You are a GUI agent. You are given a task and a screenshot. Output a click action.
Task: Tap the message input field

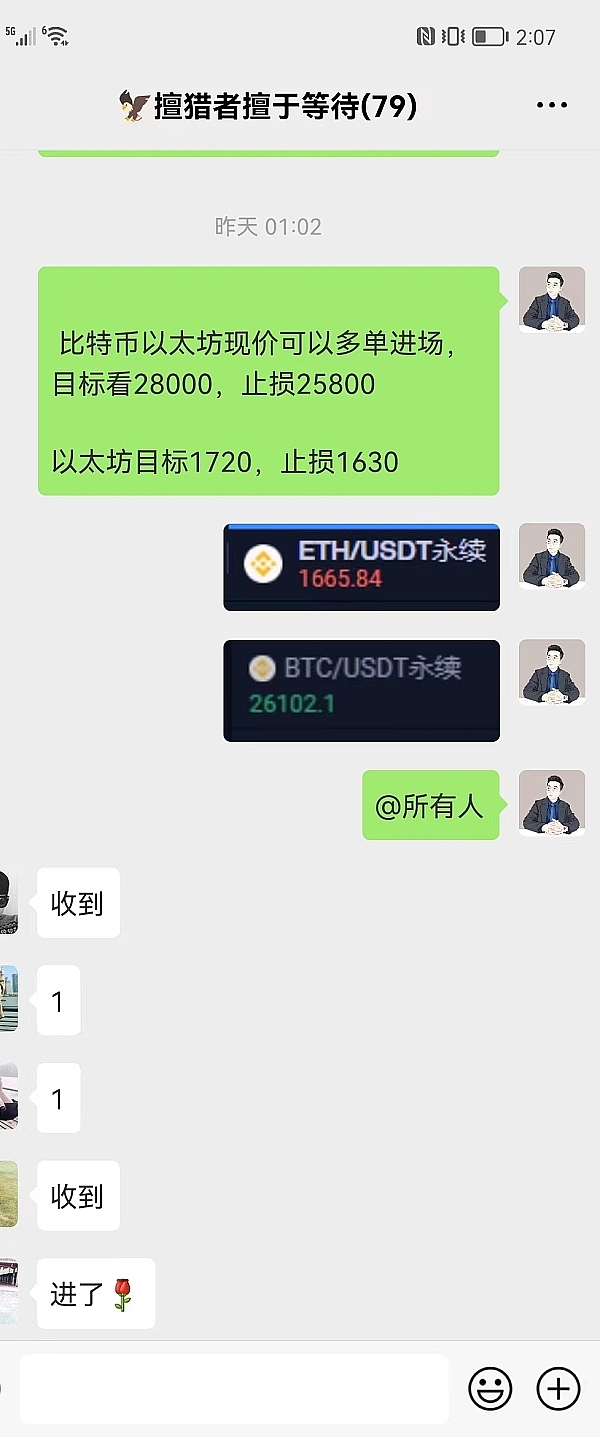click(234, 1388)
